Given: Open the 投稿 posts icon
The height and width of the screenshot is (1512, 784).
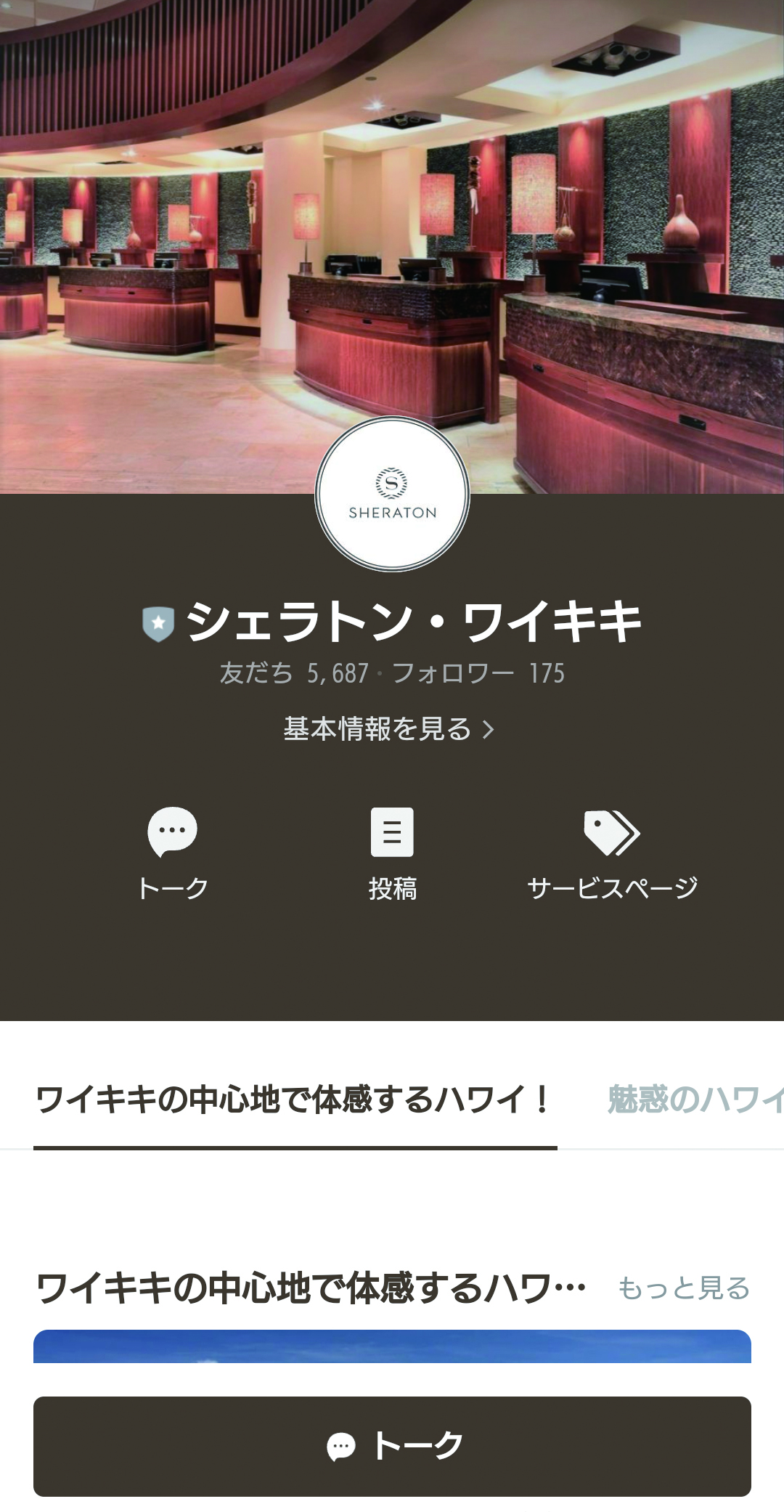Looking at the screenshot, I should click(392, 832).
